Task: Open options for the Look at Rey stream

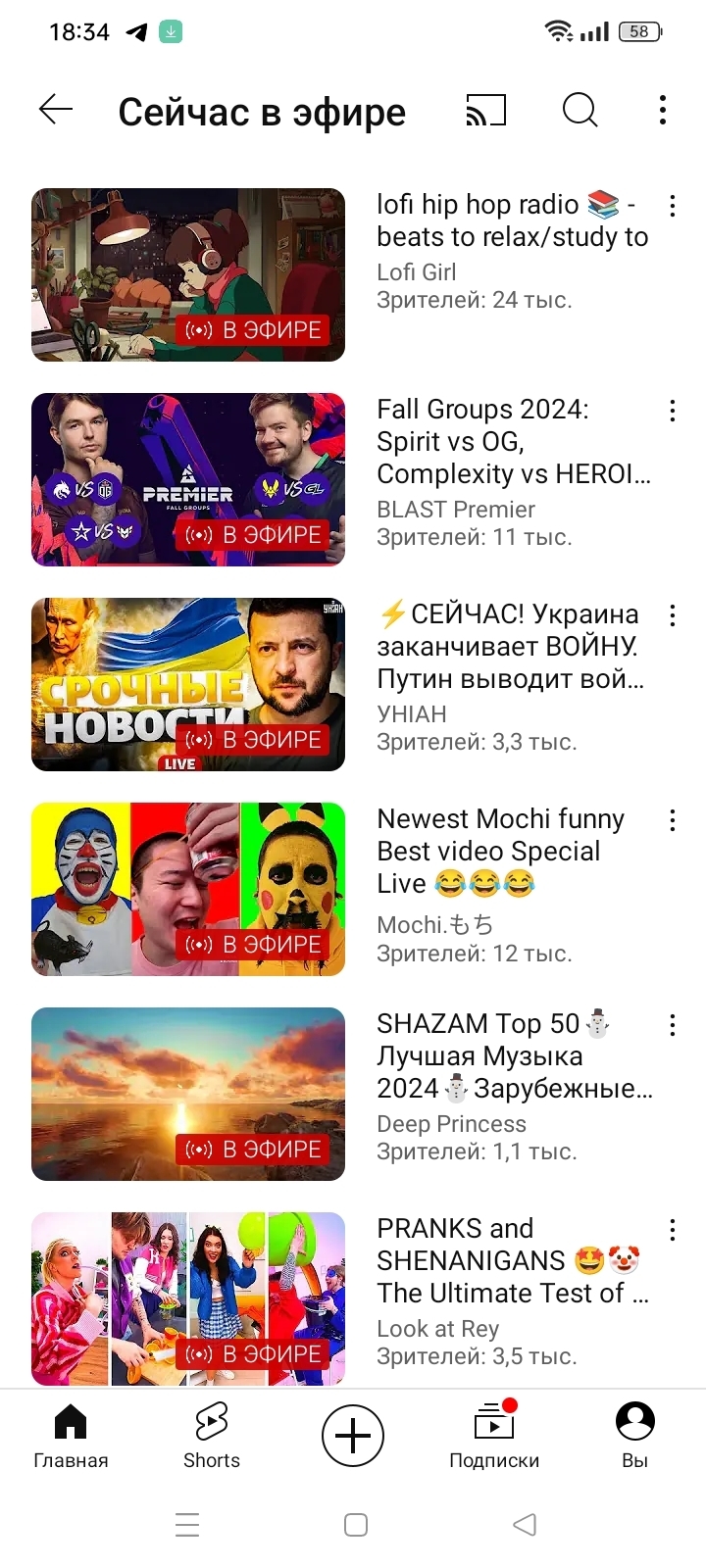Action: tap(673, 1230)
